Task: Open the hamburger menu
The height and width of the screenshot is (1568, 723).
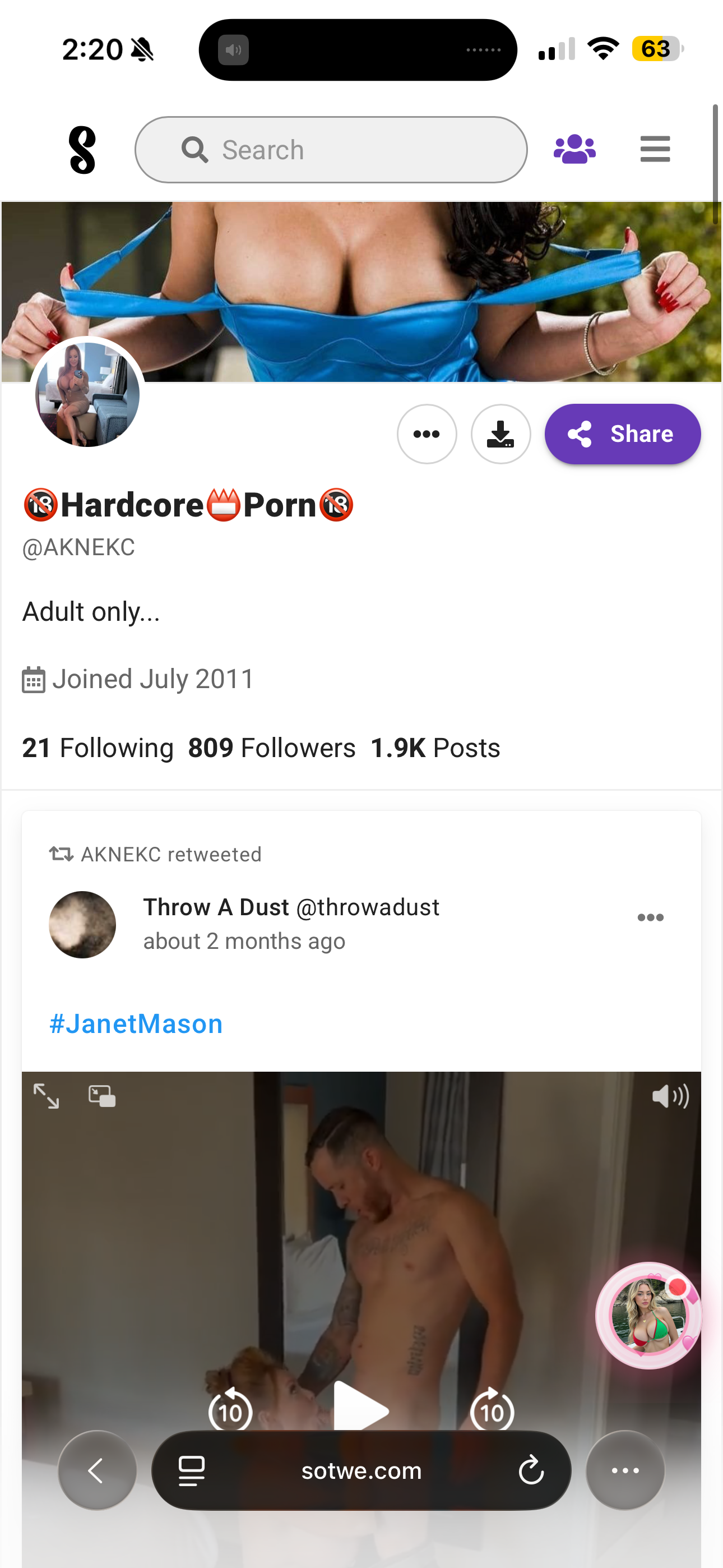Action: [655, 149]
